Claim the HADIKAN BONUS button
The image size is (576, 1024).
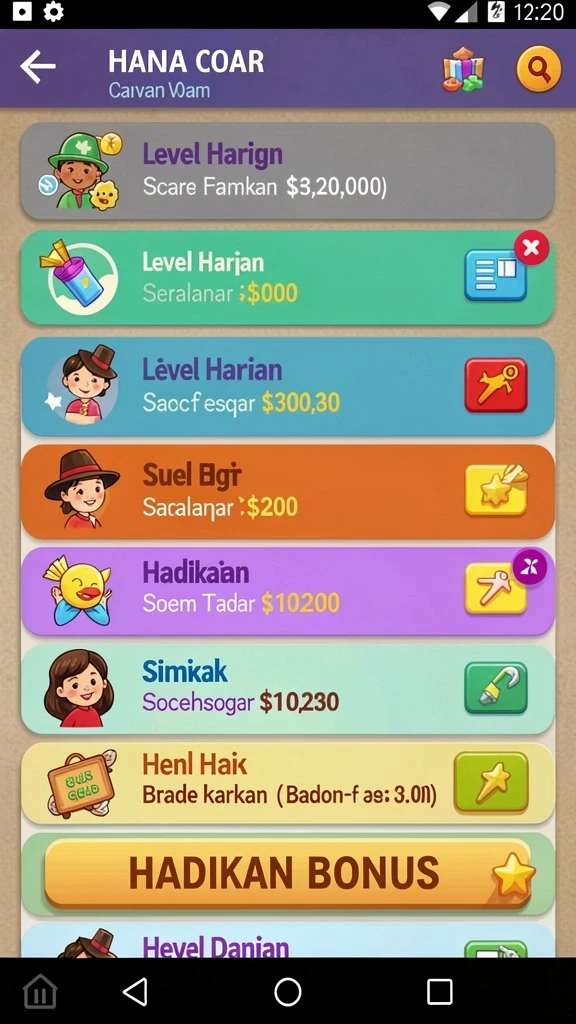[287, 874]
